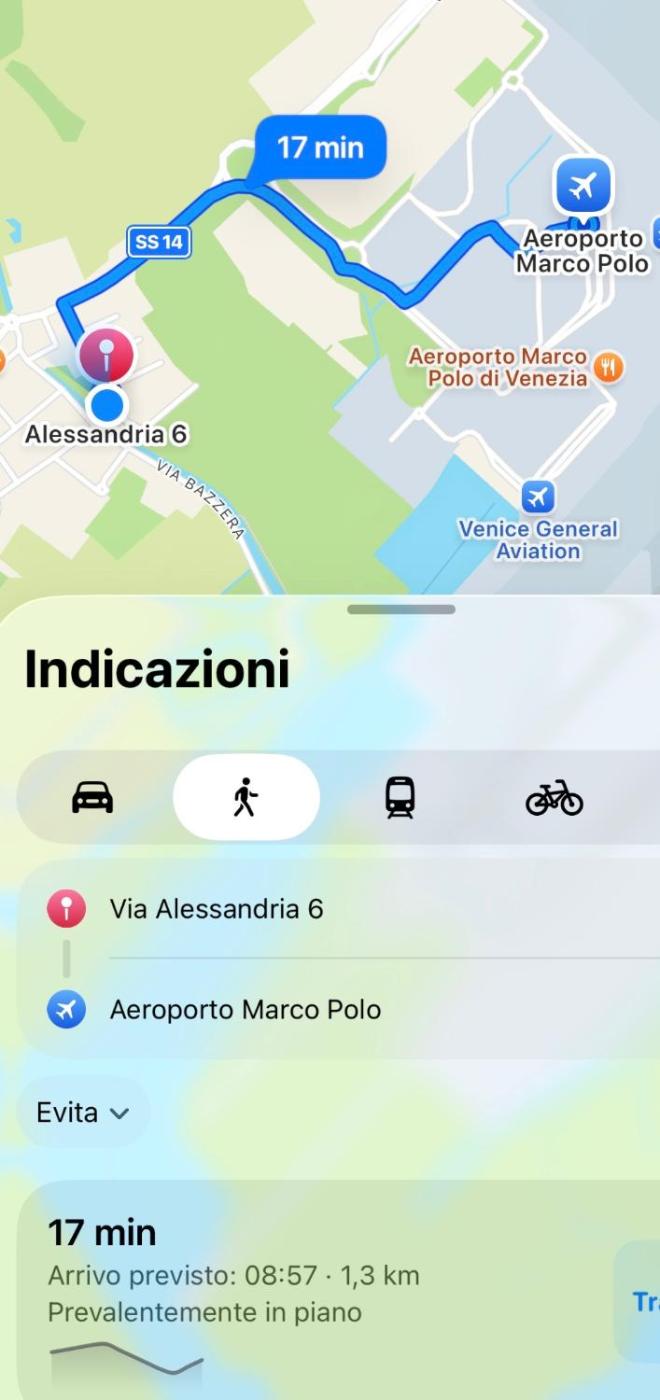Viewport: 660px width, 1400px height.
Task: Expand the Evita avoid options
Action: (83, 1113)
